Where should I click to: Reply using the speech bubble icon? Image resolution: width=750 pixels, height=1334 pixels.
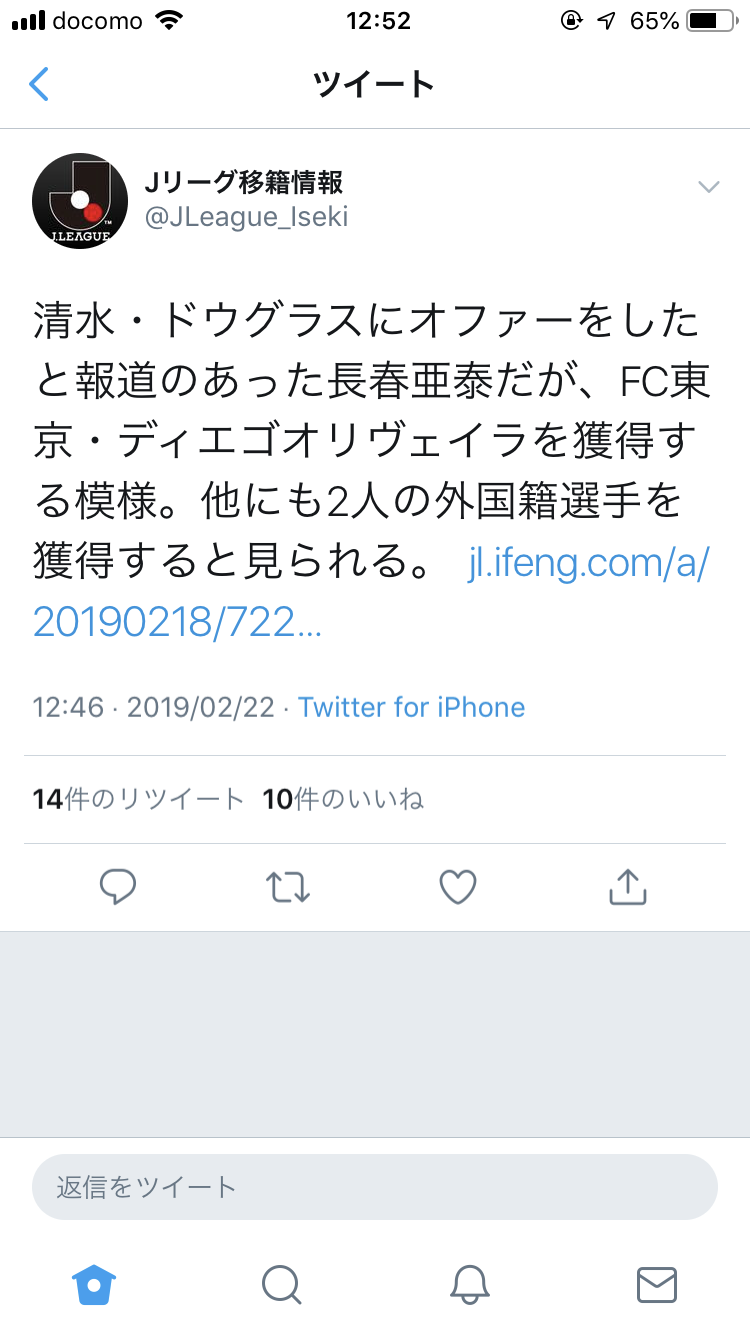(x=118, y=886)
